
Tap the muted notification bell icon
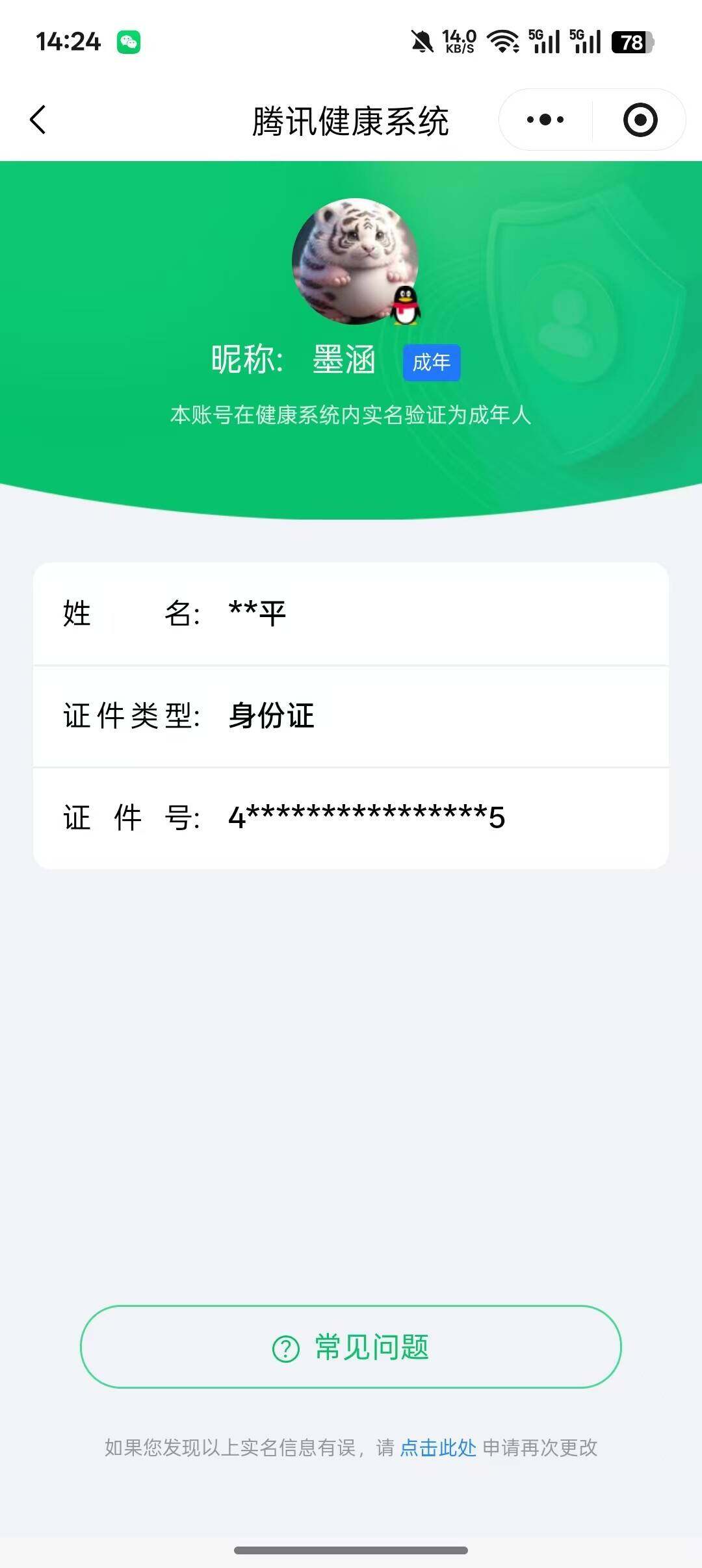click(x=422, y=42)
